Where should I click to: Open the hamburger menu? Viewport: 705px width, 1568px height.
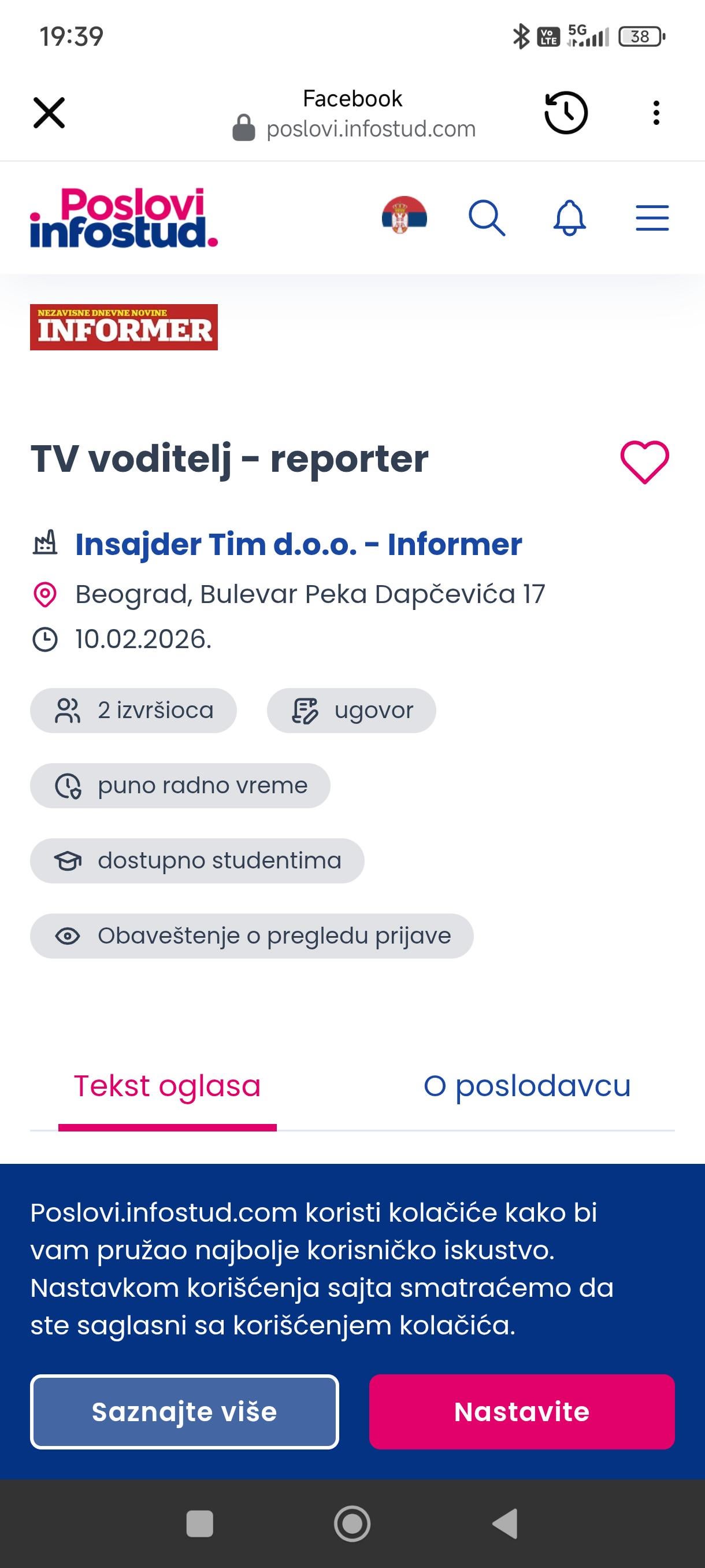click(652, 217)
